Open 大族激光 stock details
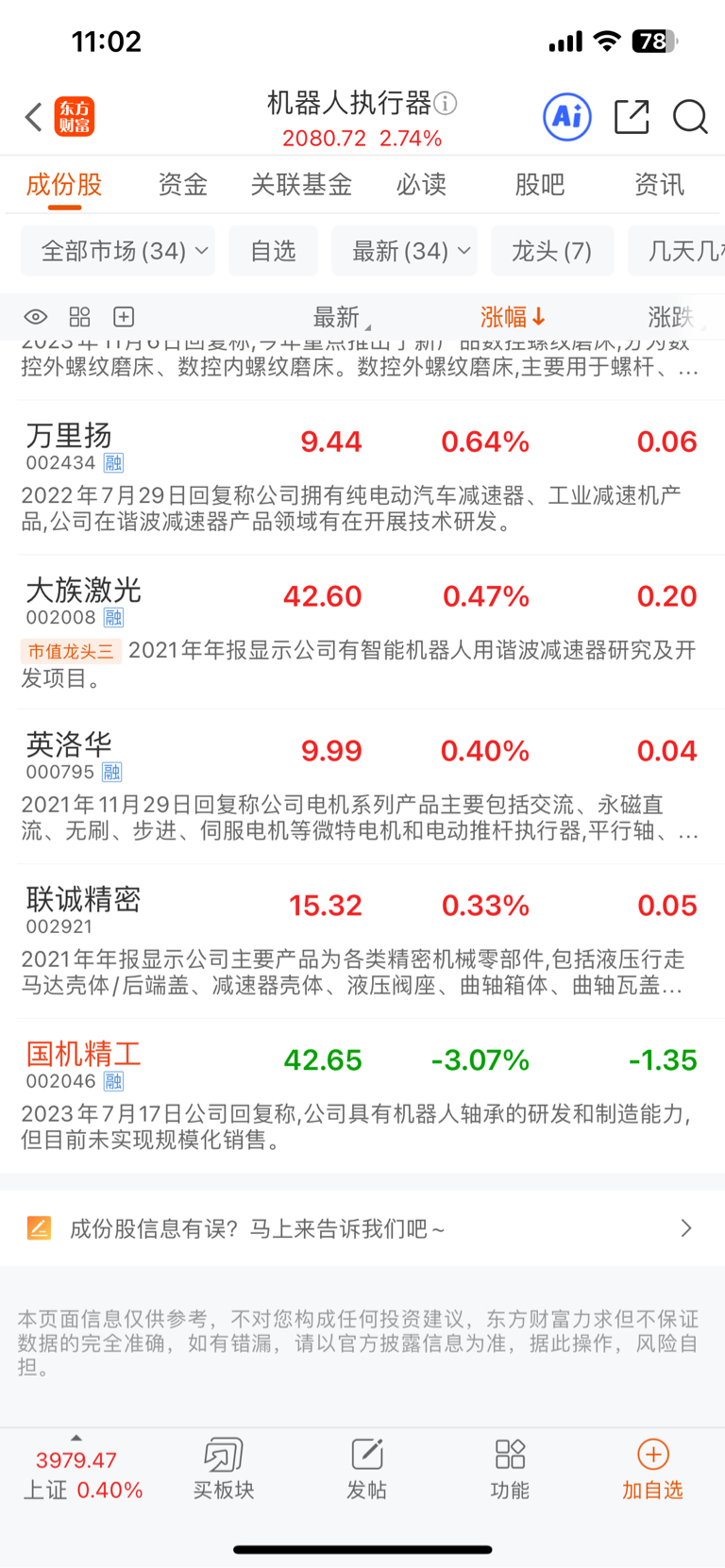725x1568 pixels. 84,592
